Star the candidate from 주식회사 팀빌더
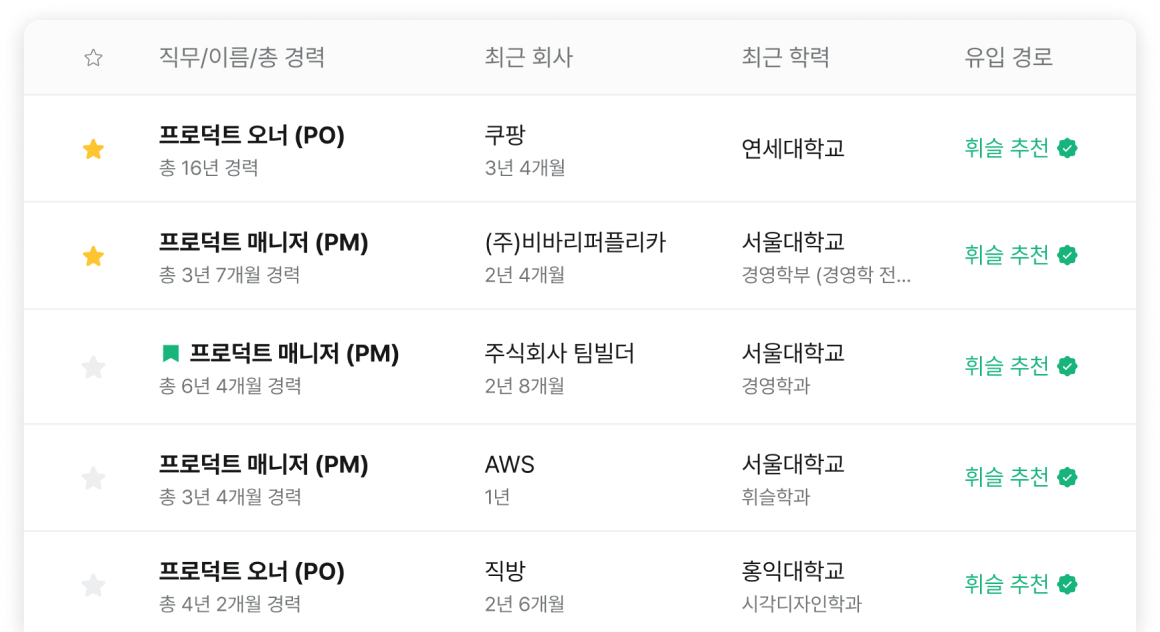This screenshot has width=1160, height=632. coord(93,367)
